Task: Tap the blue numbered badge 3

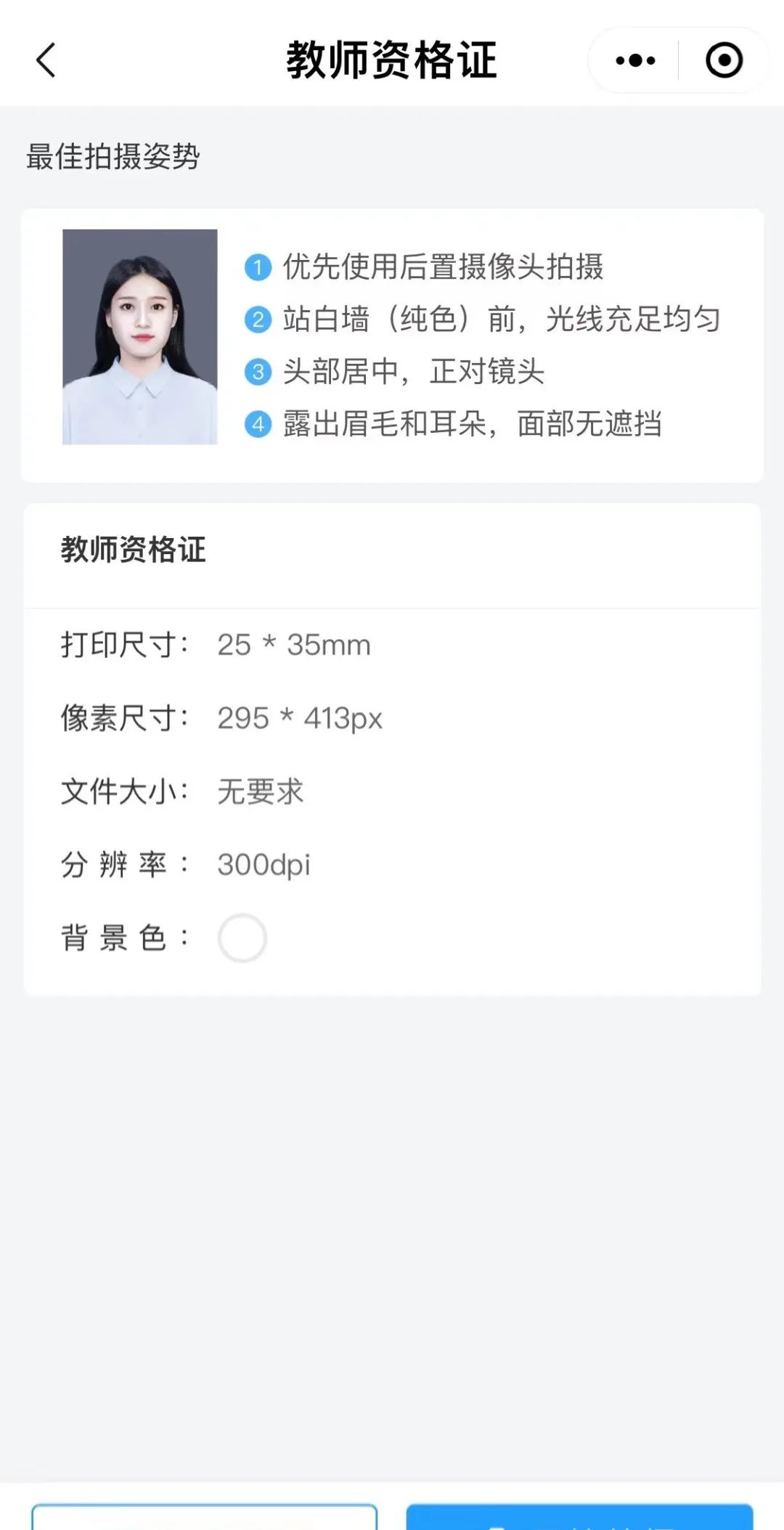Action: coord(257,373)
